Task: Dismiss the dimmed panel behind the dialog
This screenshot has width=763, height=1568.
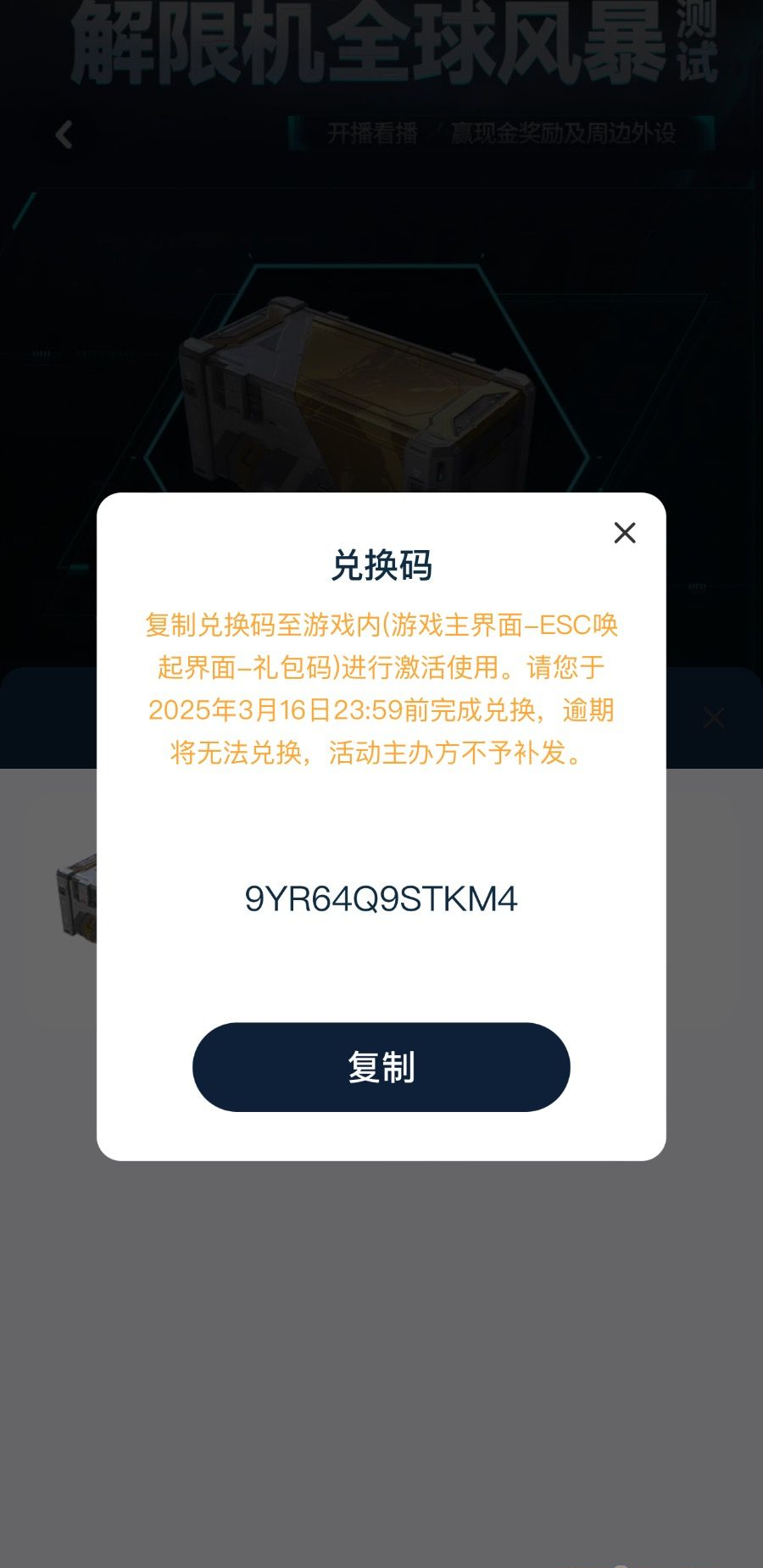Action: [x=714, y=718]
